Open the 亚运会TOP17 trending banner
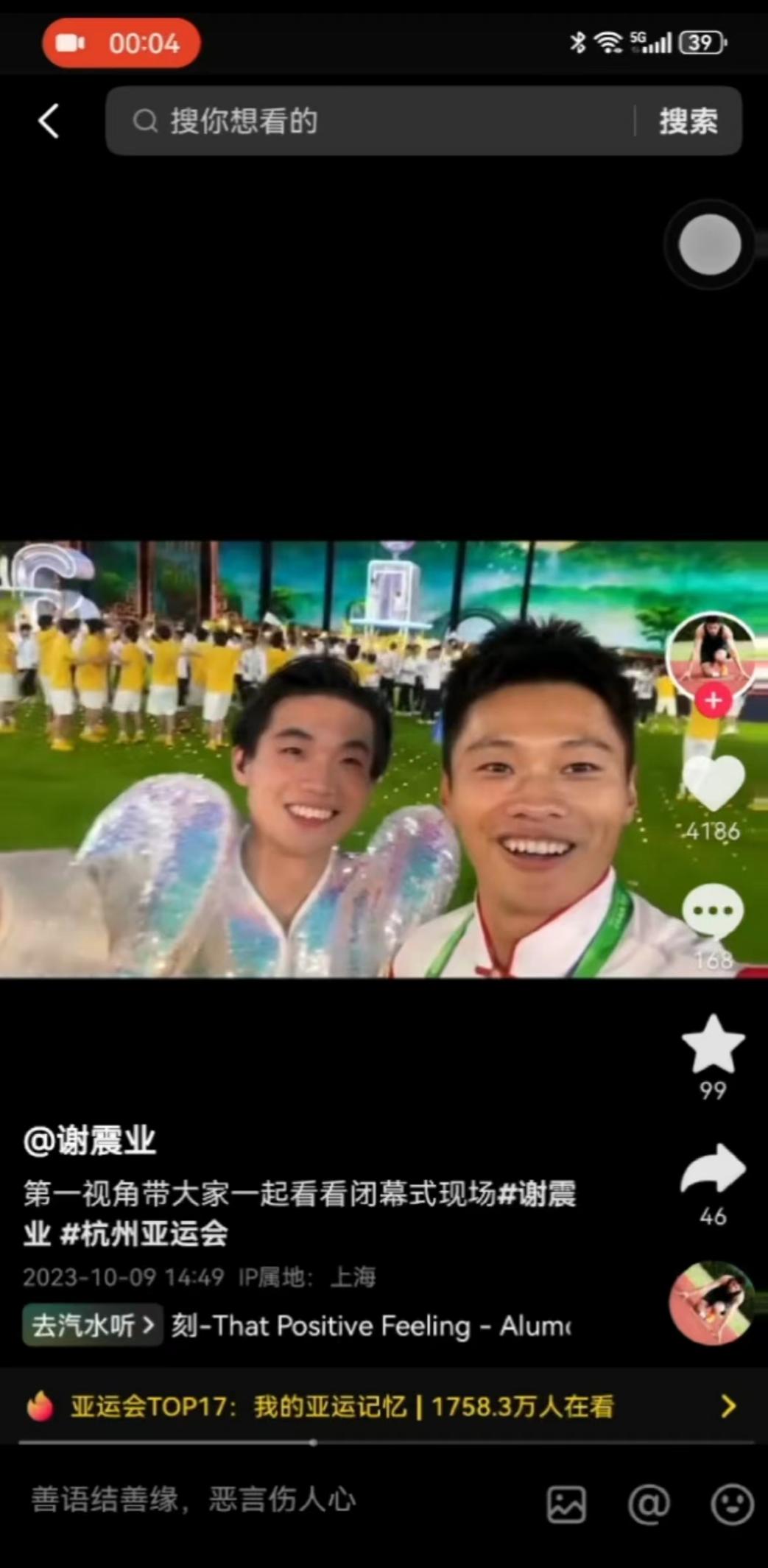768x1568 pixels. (x=383, y=1406)
